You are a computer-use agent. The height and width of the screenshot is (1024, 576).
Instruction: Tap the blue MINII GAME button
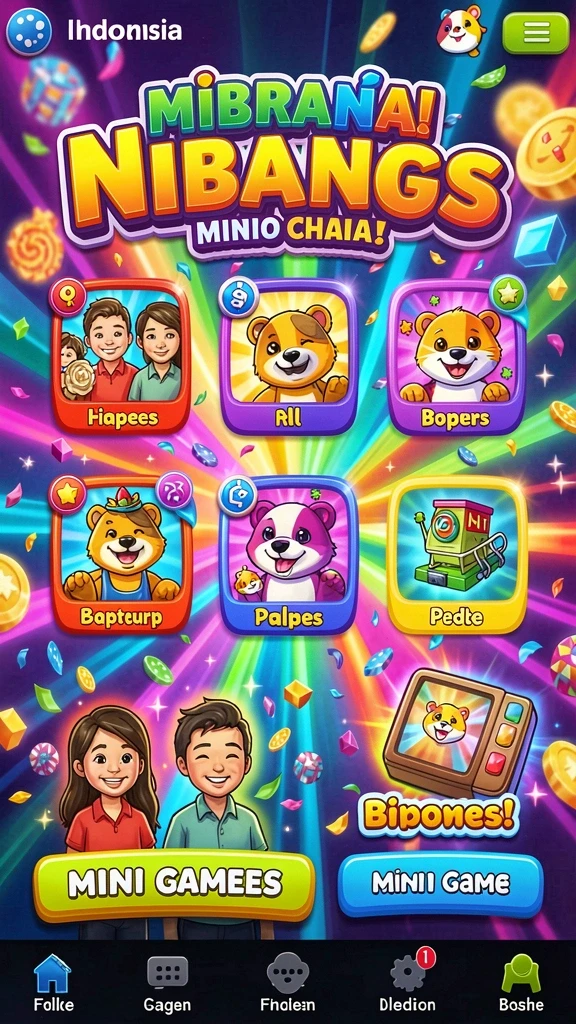click(441, 883)
